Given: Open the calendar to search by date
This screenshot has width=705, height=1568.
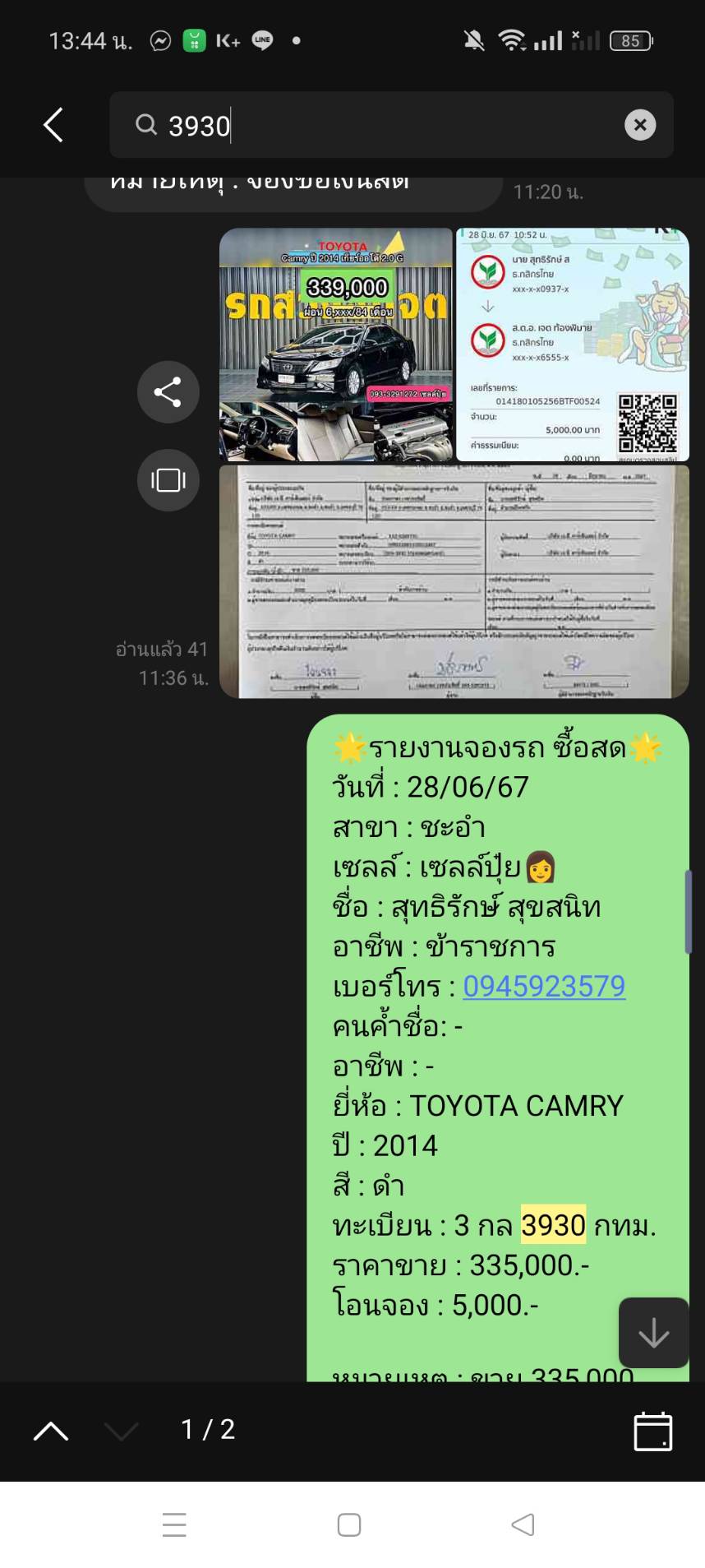Looking at the screenshot, I should click(x=653, y=1432).
